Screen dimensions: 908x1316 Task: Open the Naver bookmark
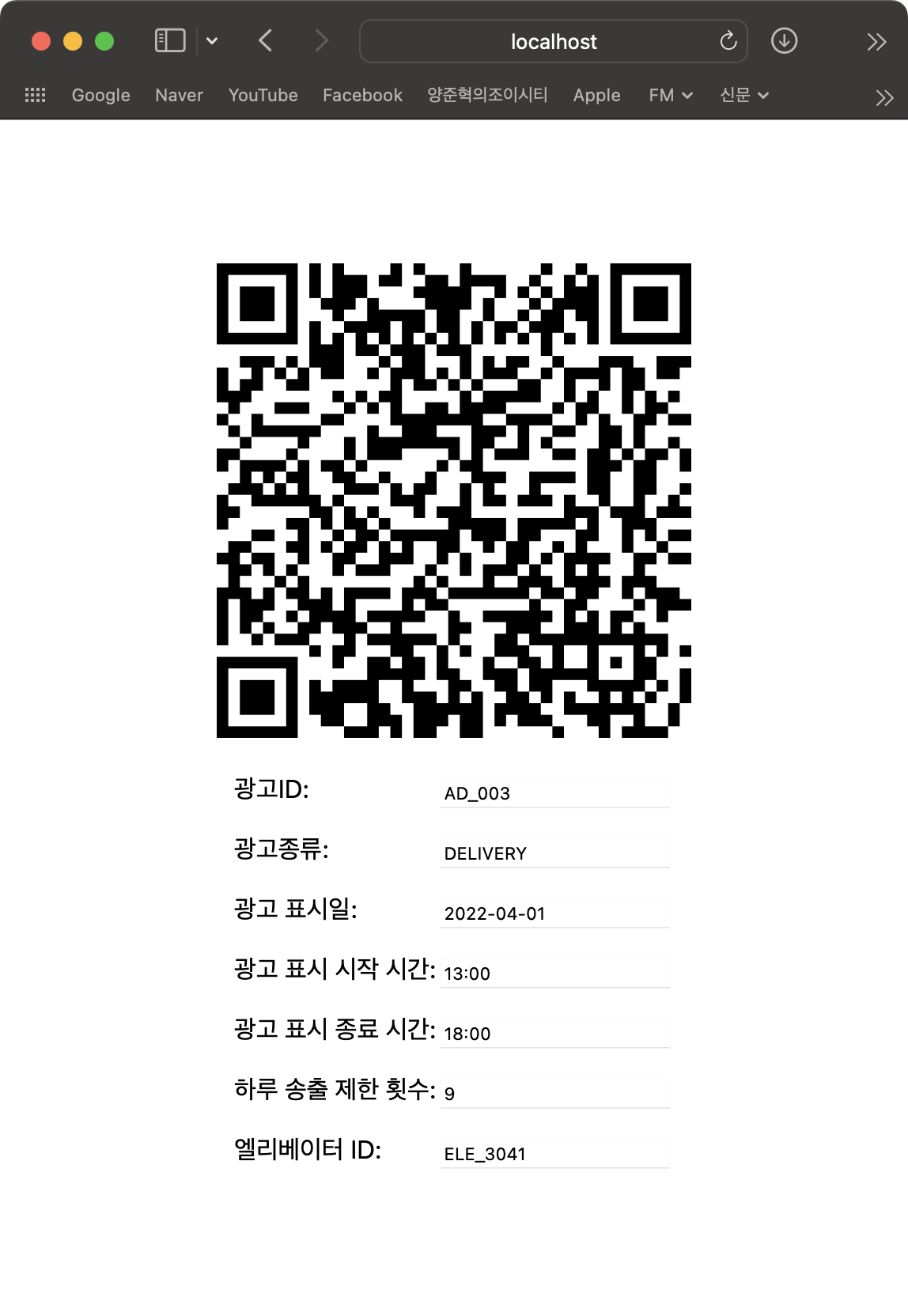point(179,95)
